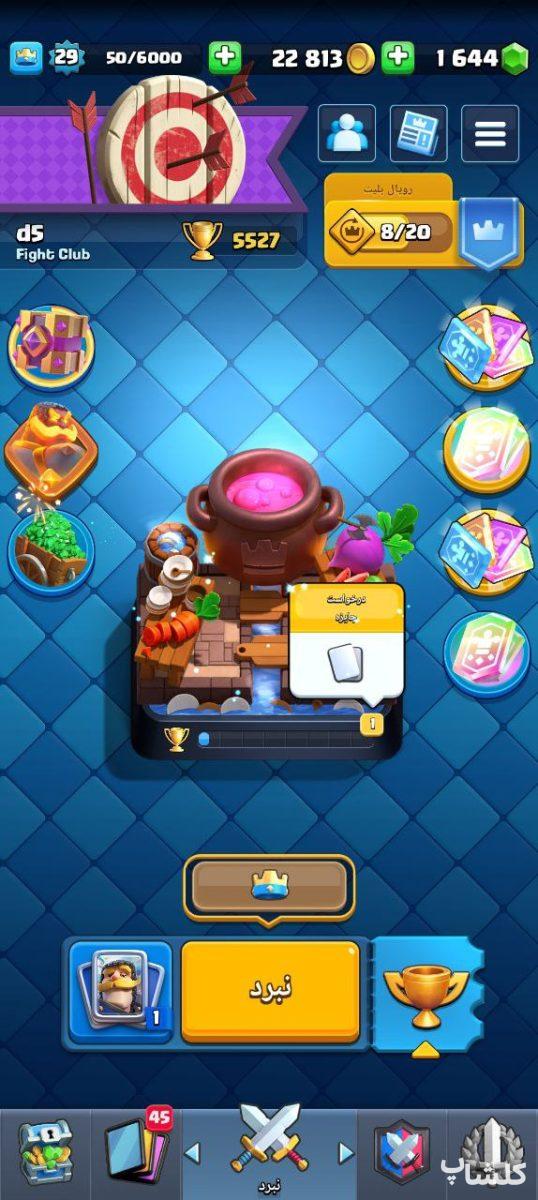Tap the green plus next to experience
The width and height of the screenshot is (538, 1200).
[225, 57]
